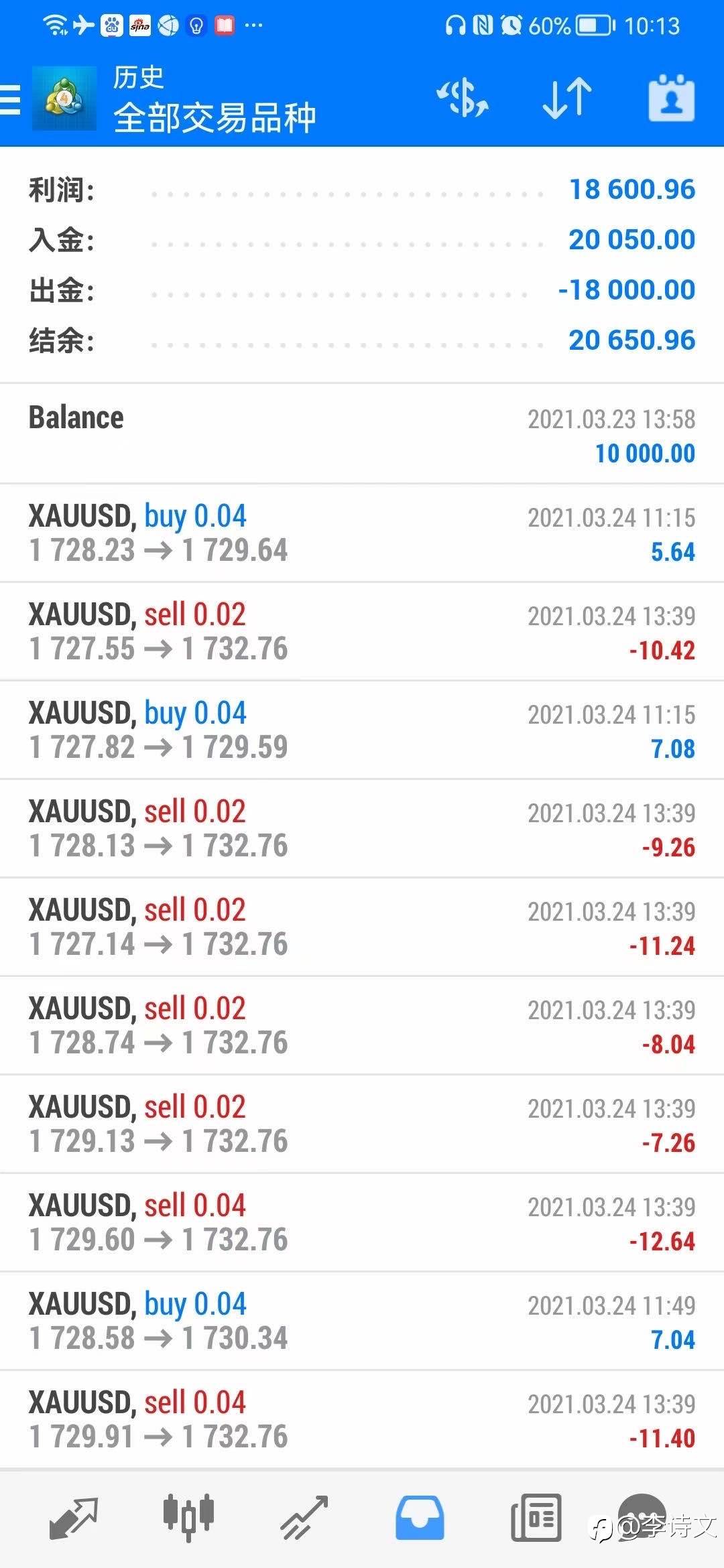Select the History inbox tab

[x=420, y=1518]
